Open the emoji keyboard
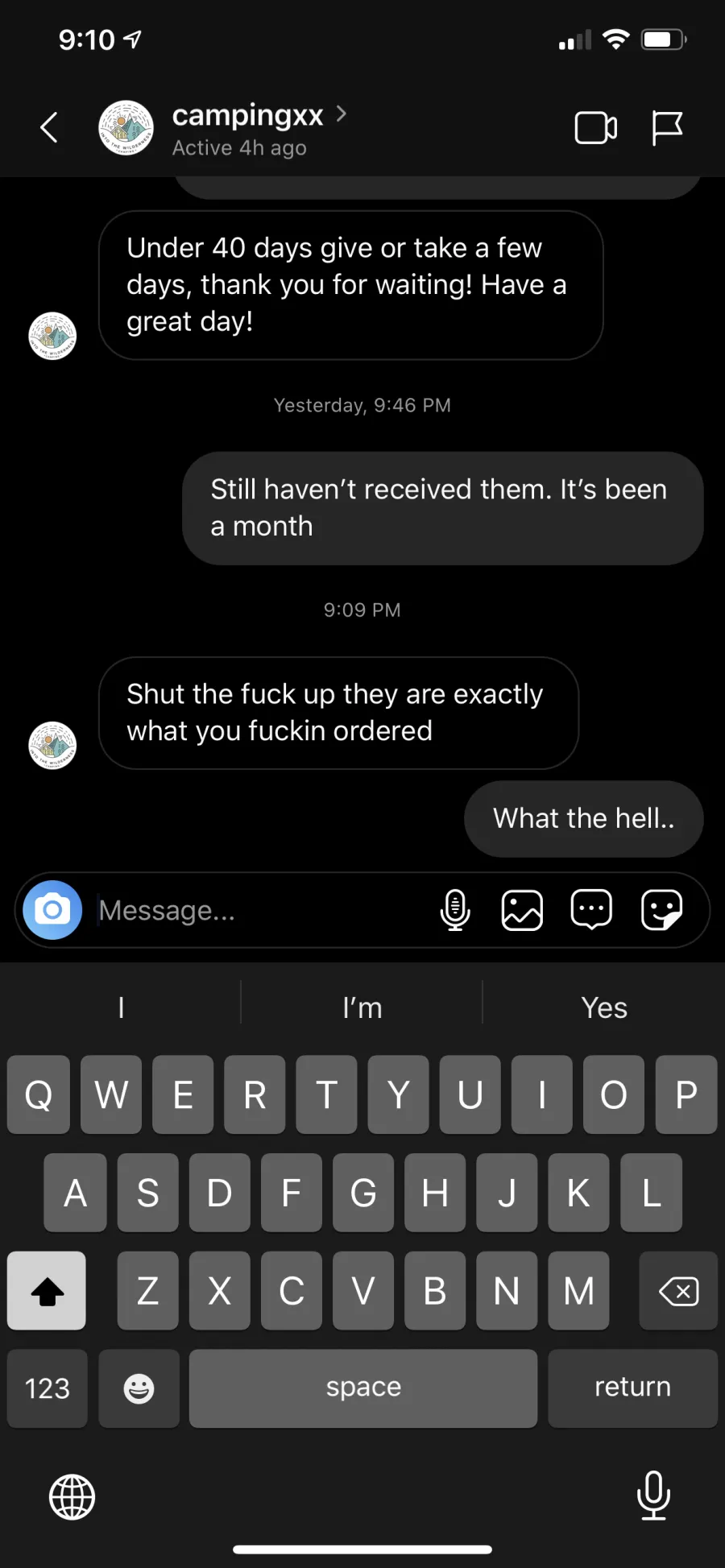The height and width of the screenshot is (1568, 725). (139, 1388)
